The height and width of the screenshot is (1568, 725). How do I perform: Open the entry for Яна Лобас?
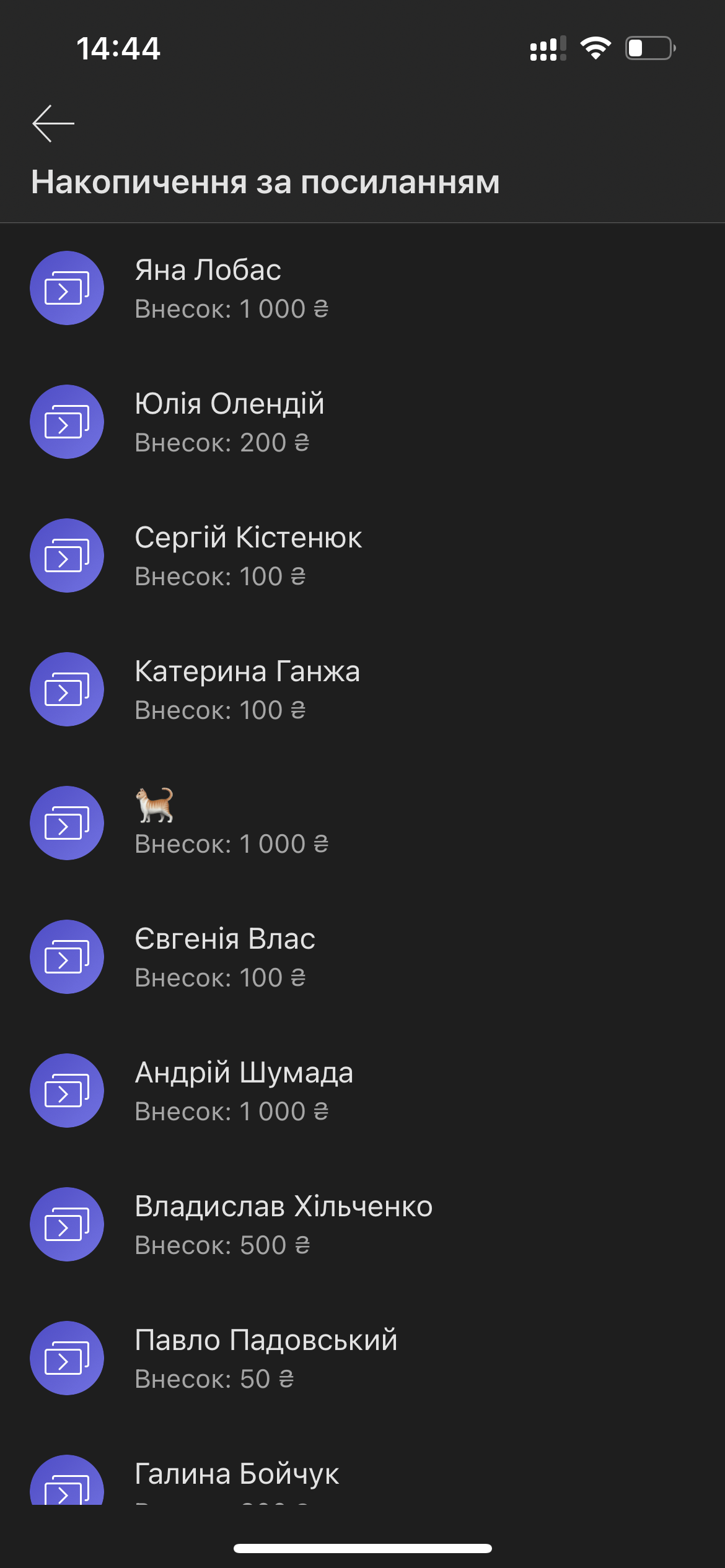208,269
